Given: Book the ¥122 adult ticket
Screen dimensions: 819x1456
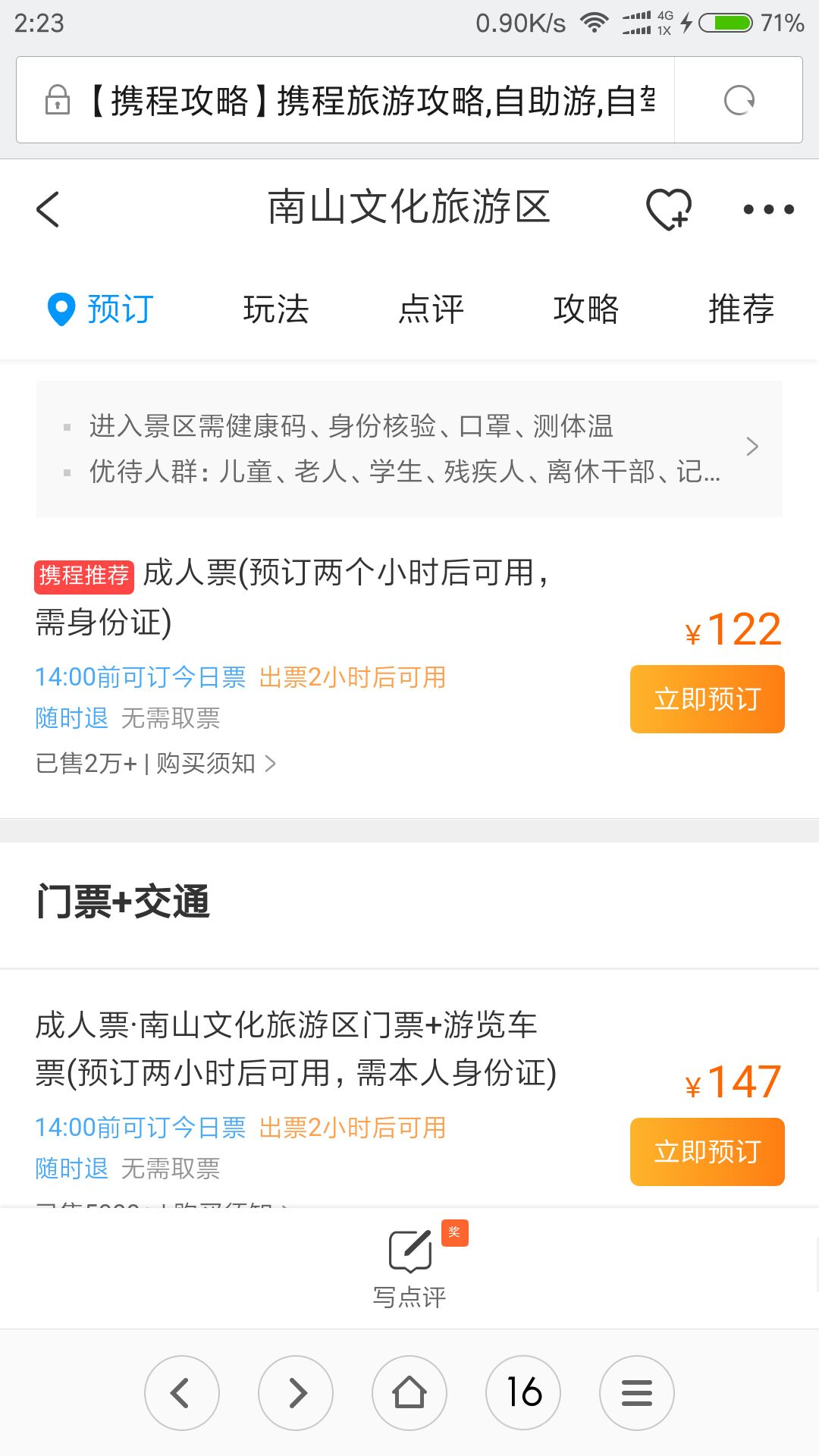Looking at the screenshot, I should (x=707, y=699).
